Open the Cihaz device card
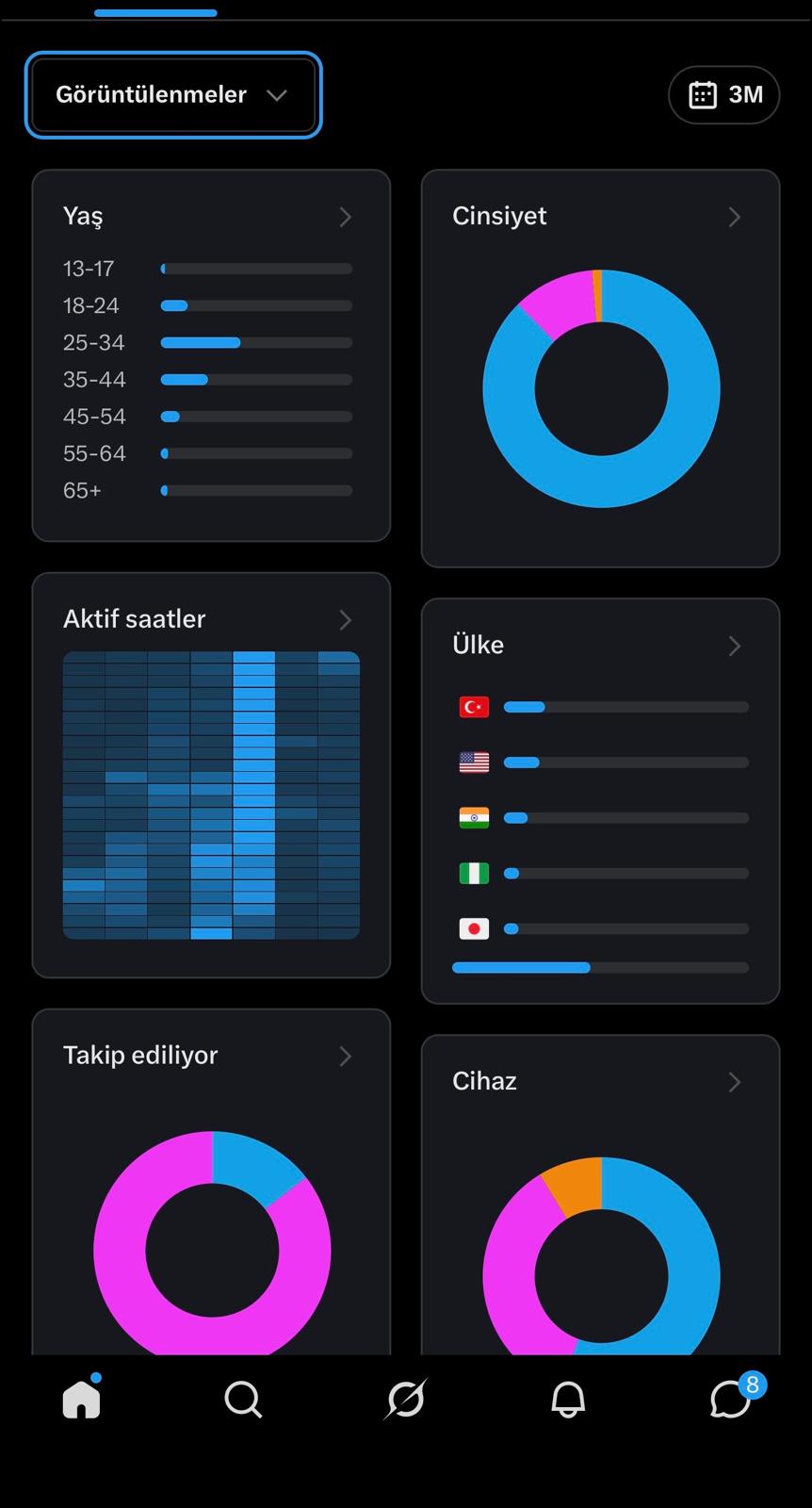 click(x=600, y=1195)
